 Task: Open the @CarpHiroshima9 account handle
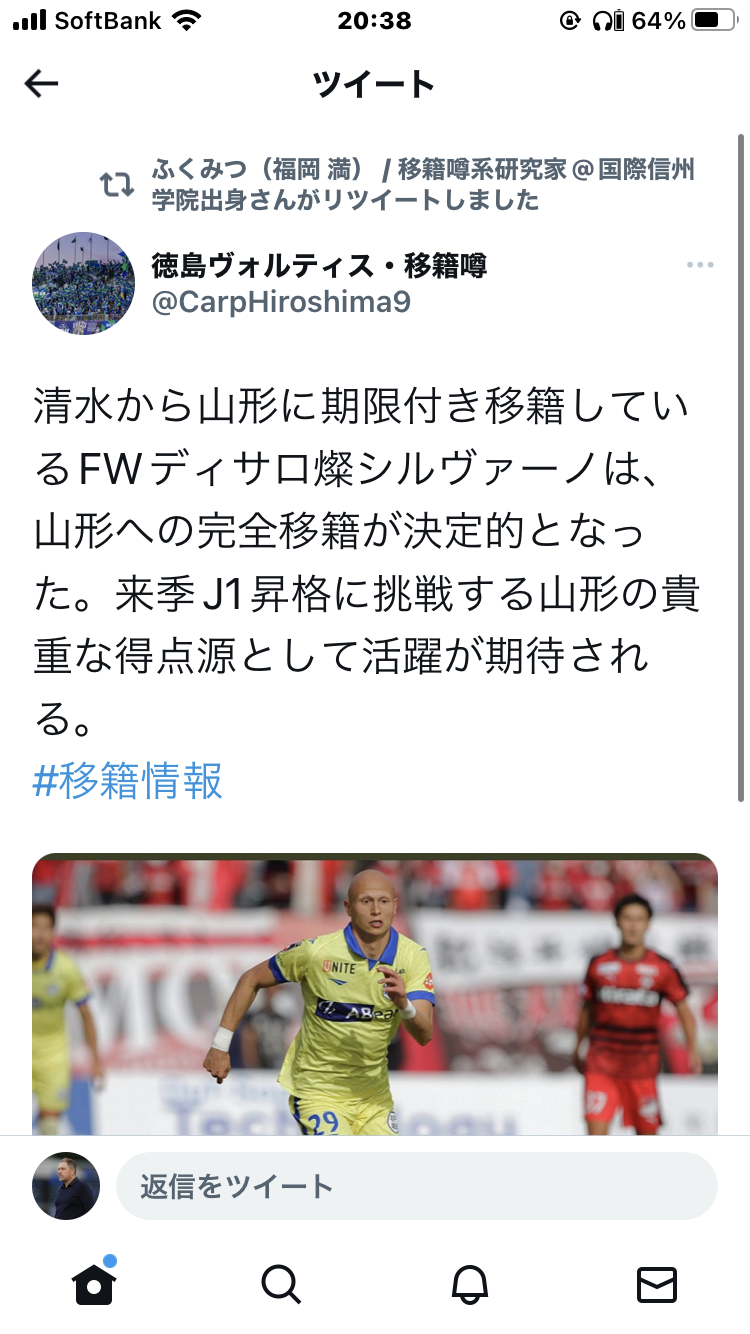tap(281, 302)
